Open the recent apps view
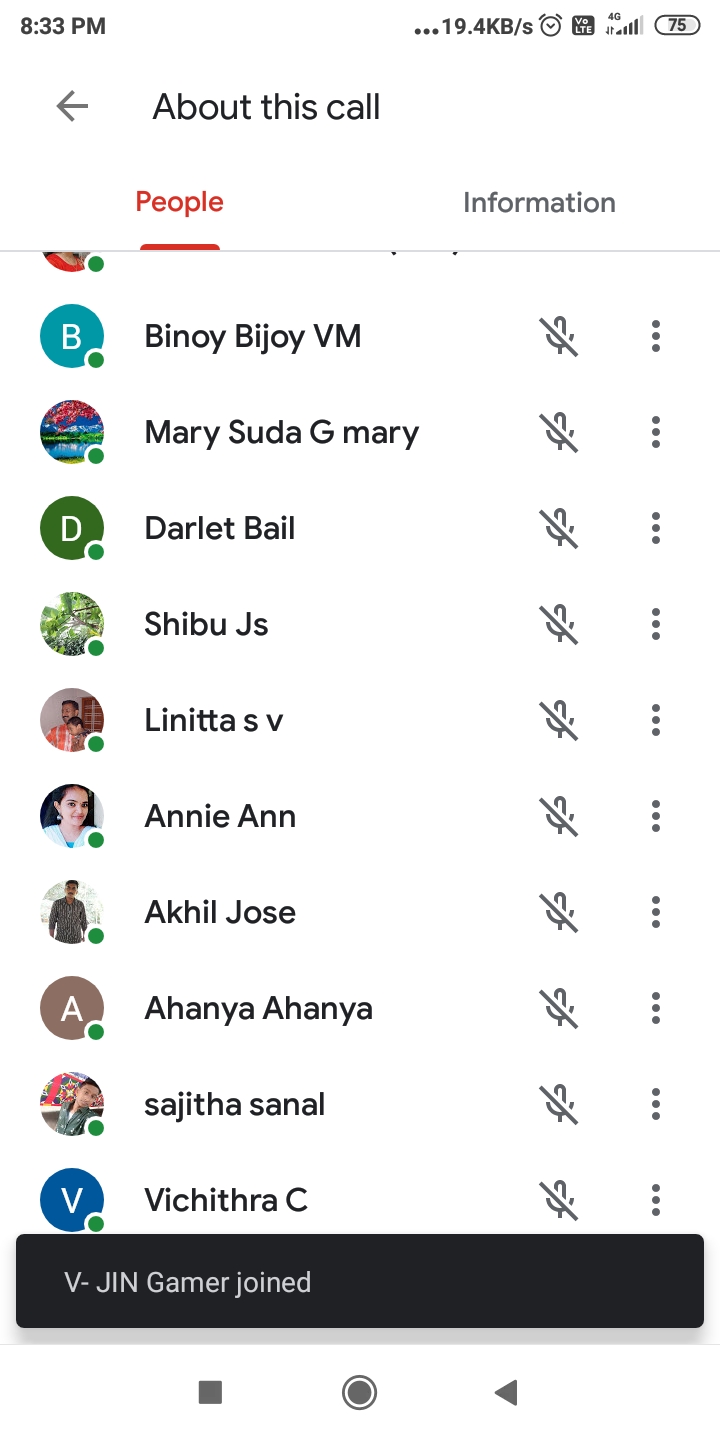 click(x=210, y=1392)
